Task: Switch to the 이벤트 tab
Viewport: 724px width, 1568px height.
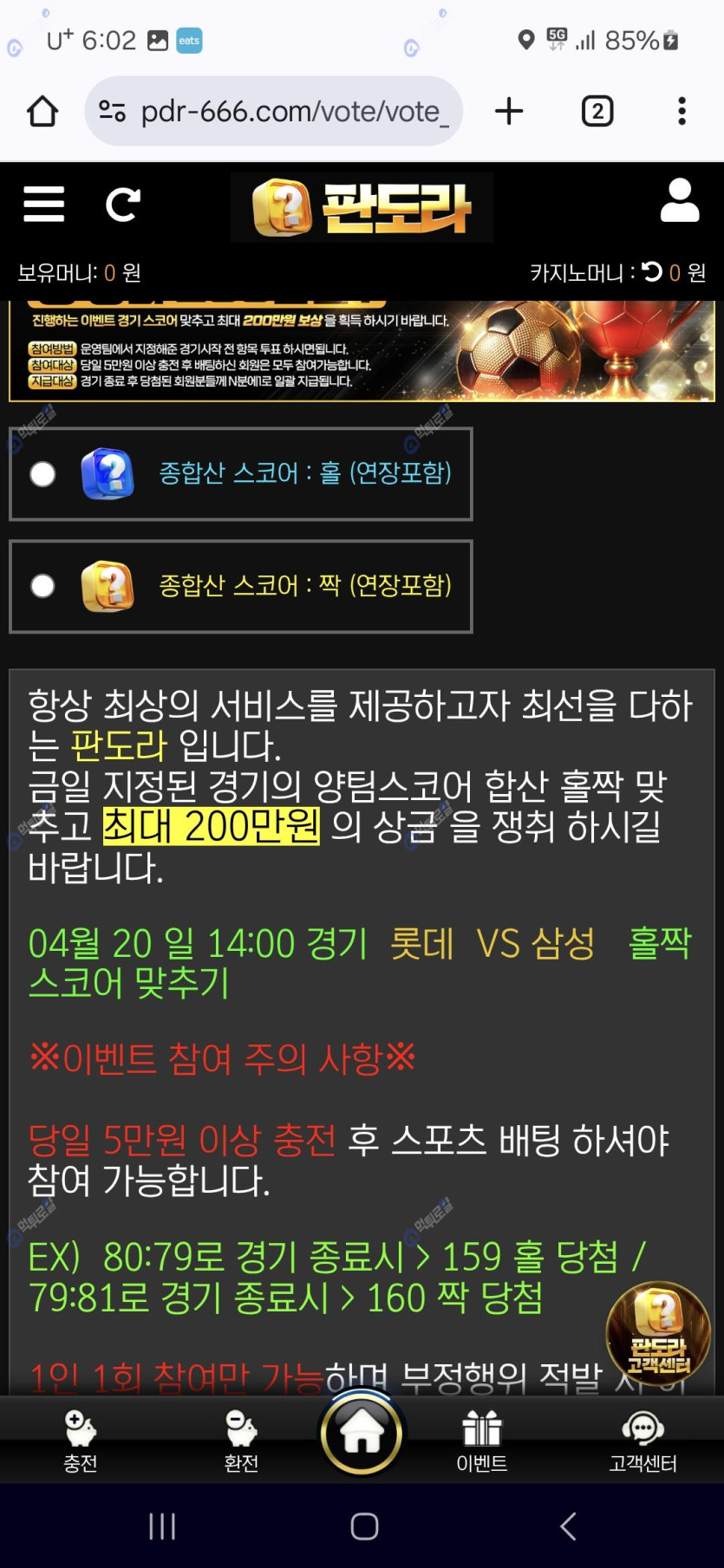Action: (x=482, y=1441)
